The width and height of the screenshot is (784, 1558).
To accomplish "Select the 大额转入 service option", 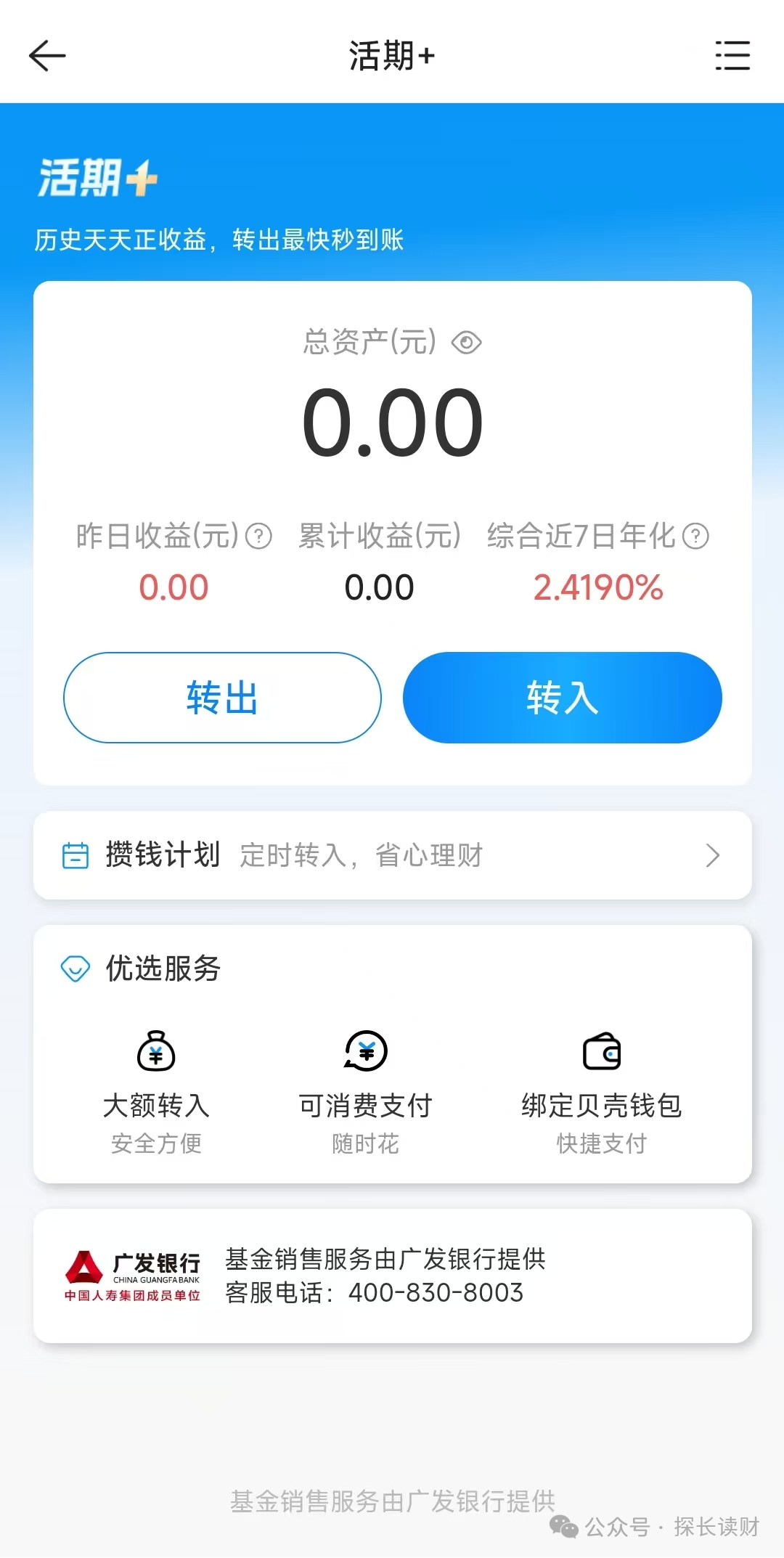I will tap(155, 1106).
